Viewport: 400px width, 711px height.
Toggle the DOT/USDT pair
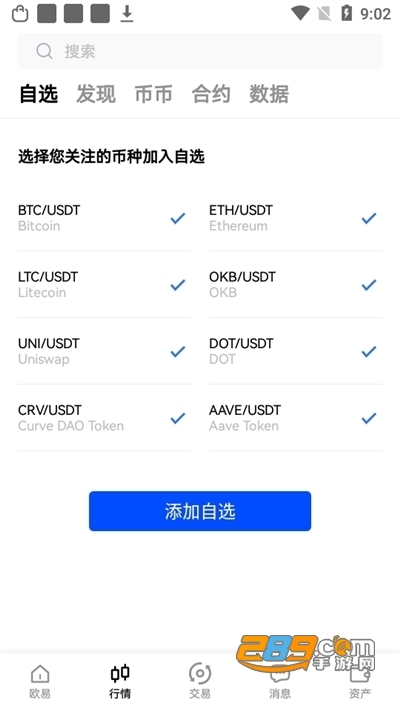coord(295,351)
